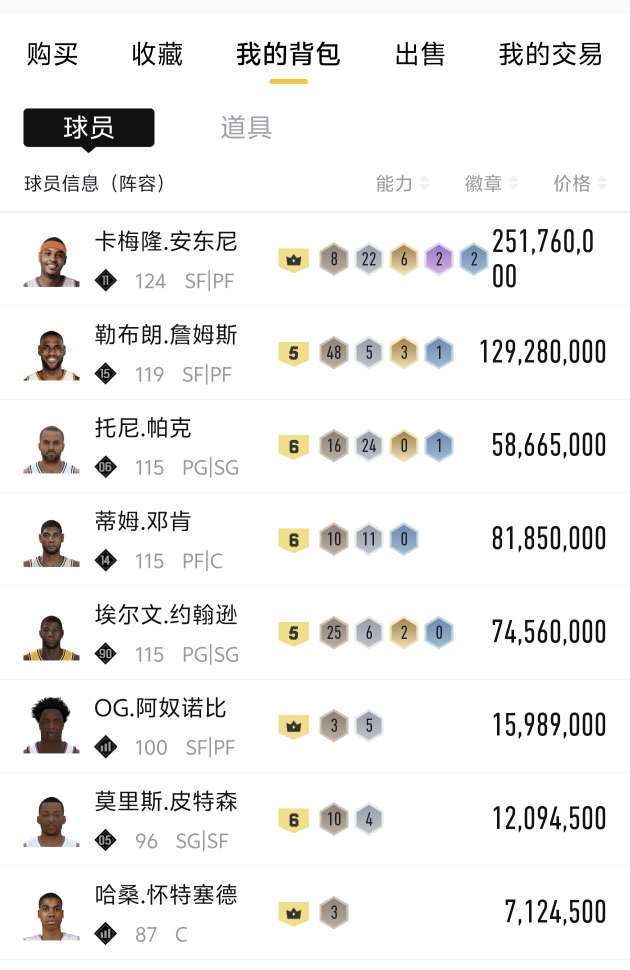View details for 托尼.帕克
The width and height of the screenshot is (630, 970).
[x=143, y=429]
